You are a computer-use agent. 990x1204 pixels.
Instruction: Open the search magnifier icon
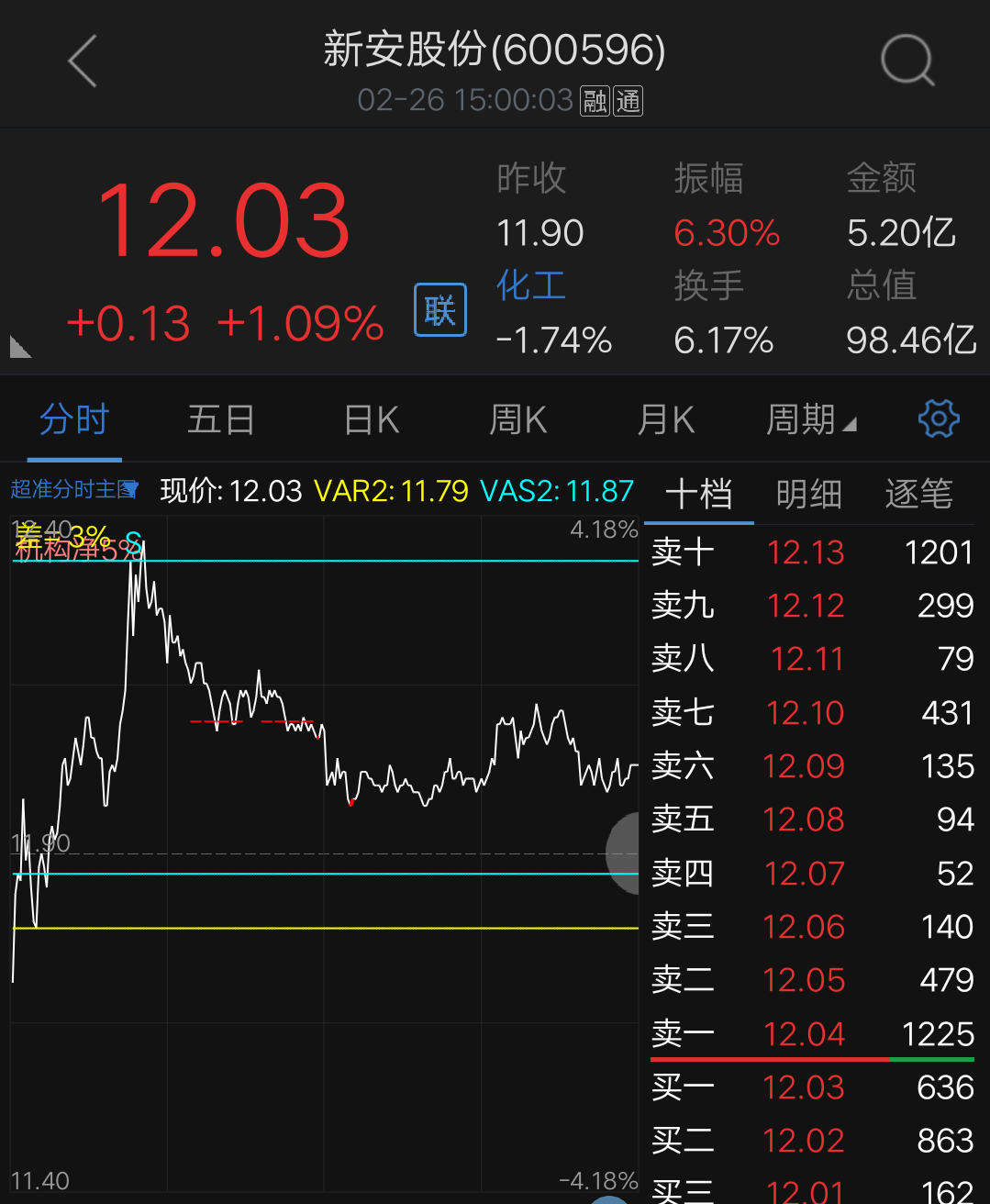(907, 61)
